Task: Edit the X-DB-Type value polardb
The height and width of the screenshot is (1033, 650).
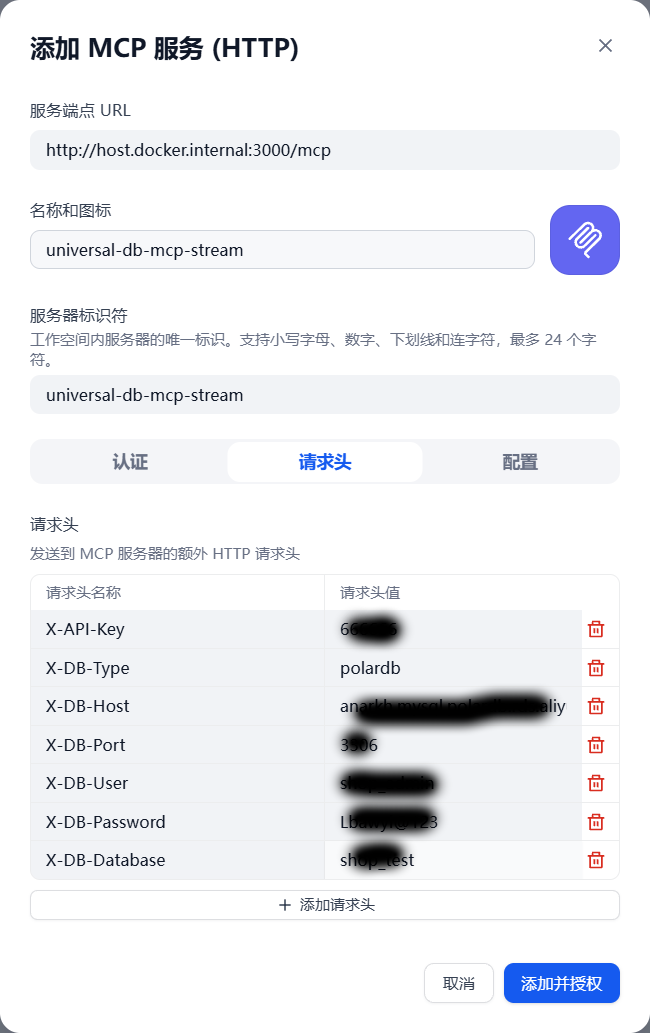Action: click(450, 668)
